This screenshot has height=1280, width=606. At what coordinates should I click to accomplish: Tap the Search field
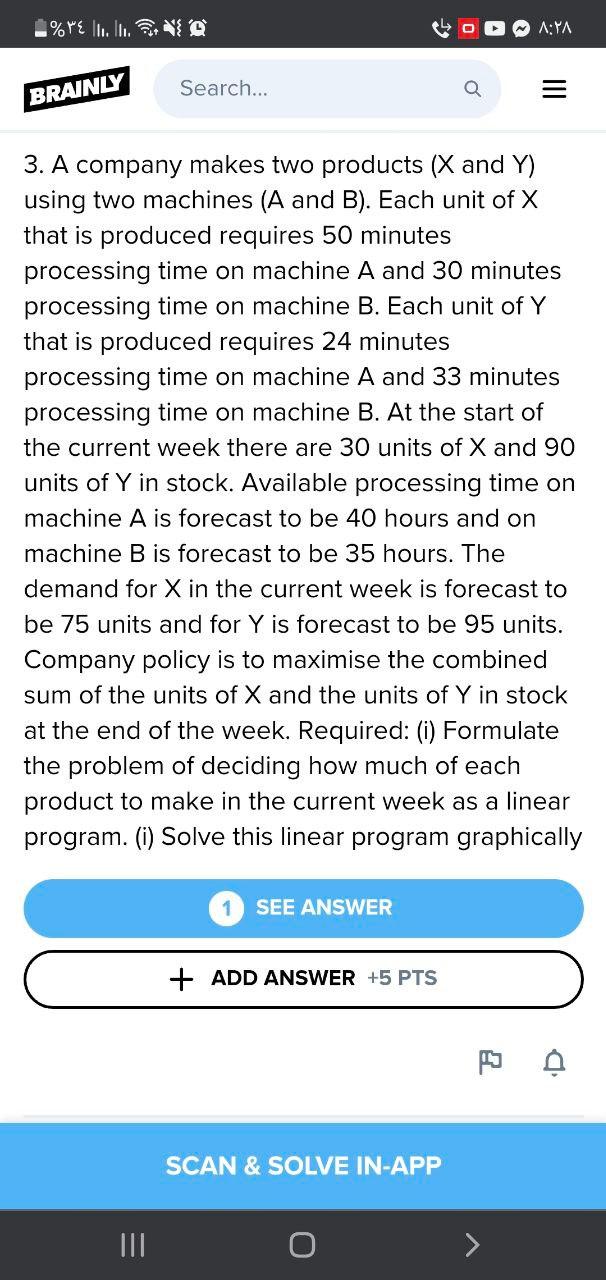click(310, 89)
